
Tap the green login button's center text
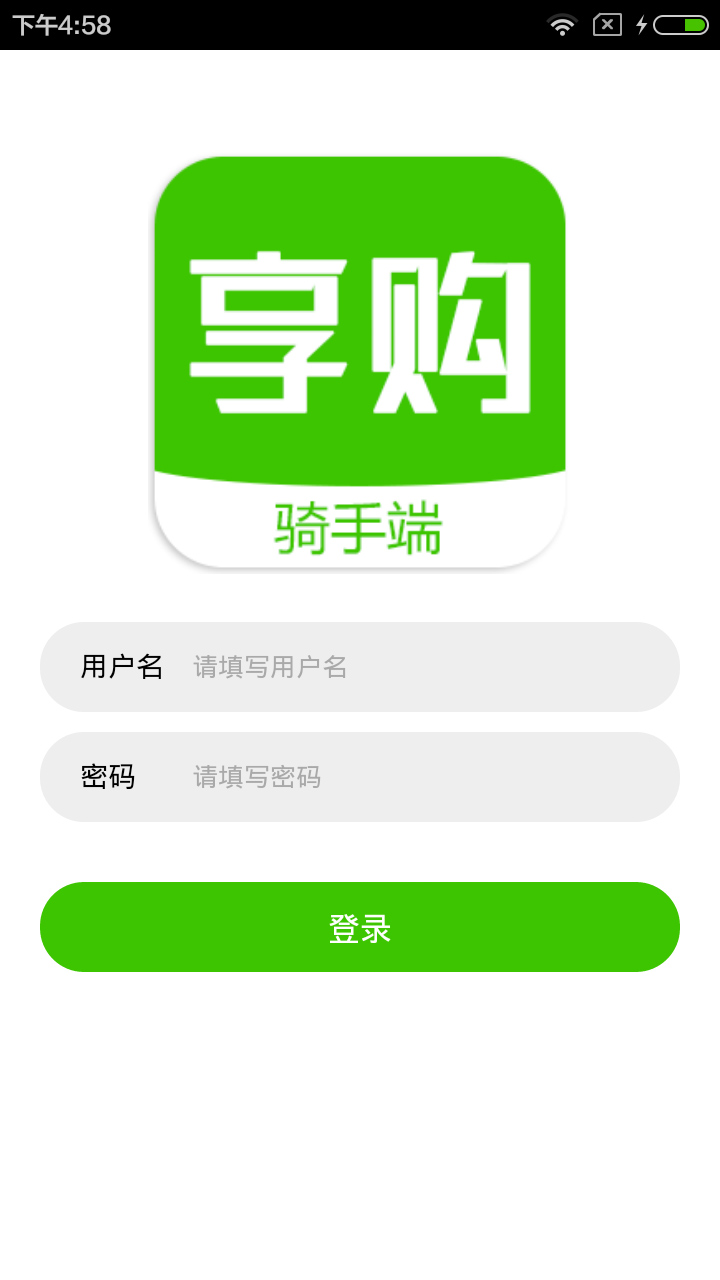point(360,927)
